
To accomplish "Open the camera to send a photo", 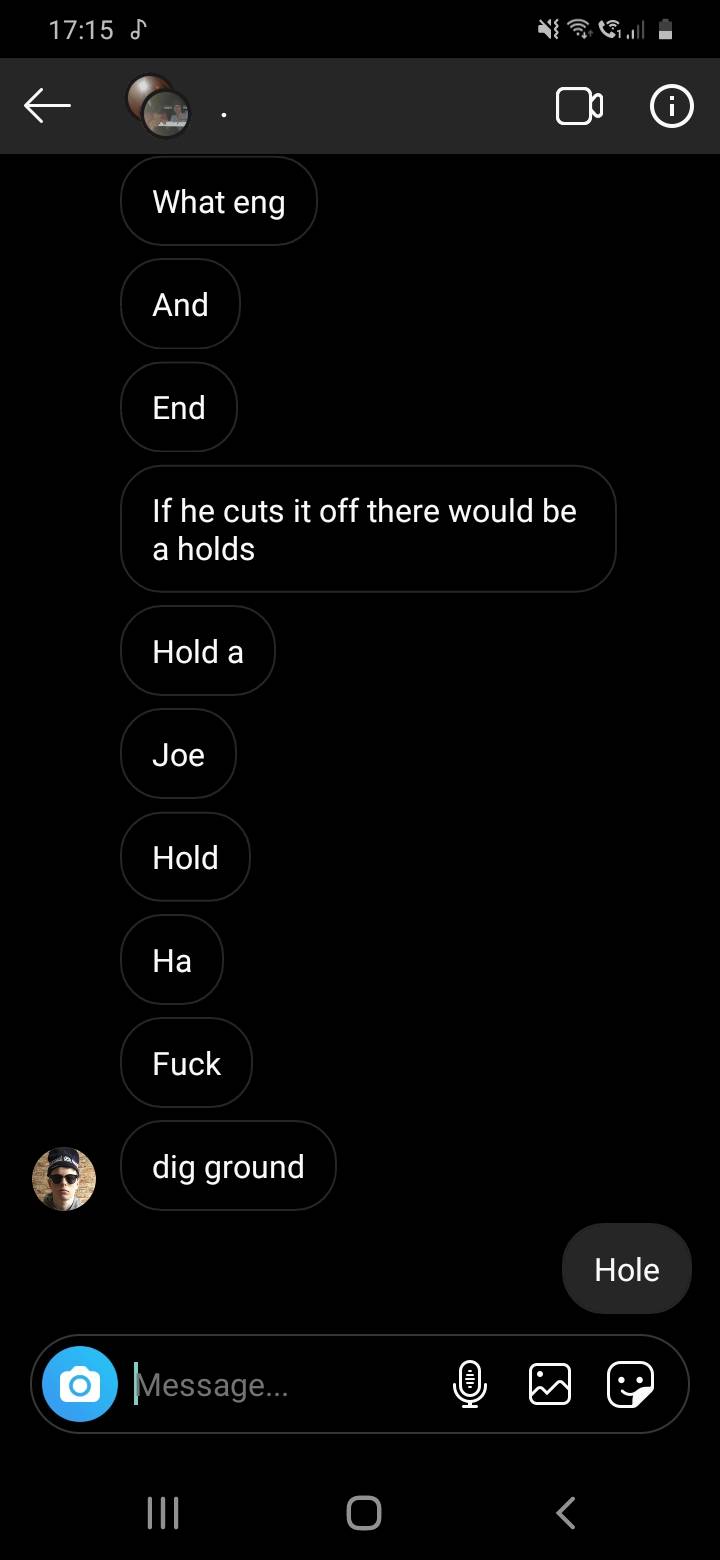I will [x=80, y=1384].
